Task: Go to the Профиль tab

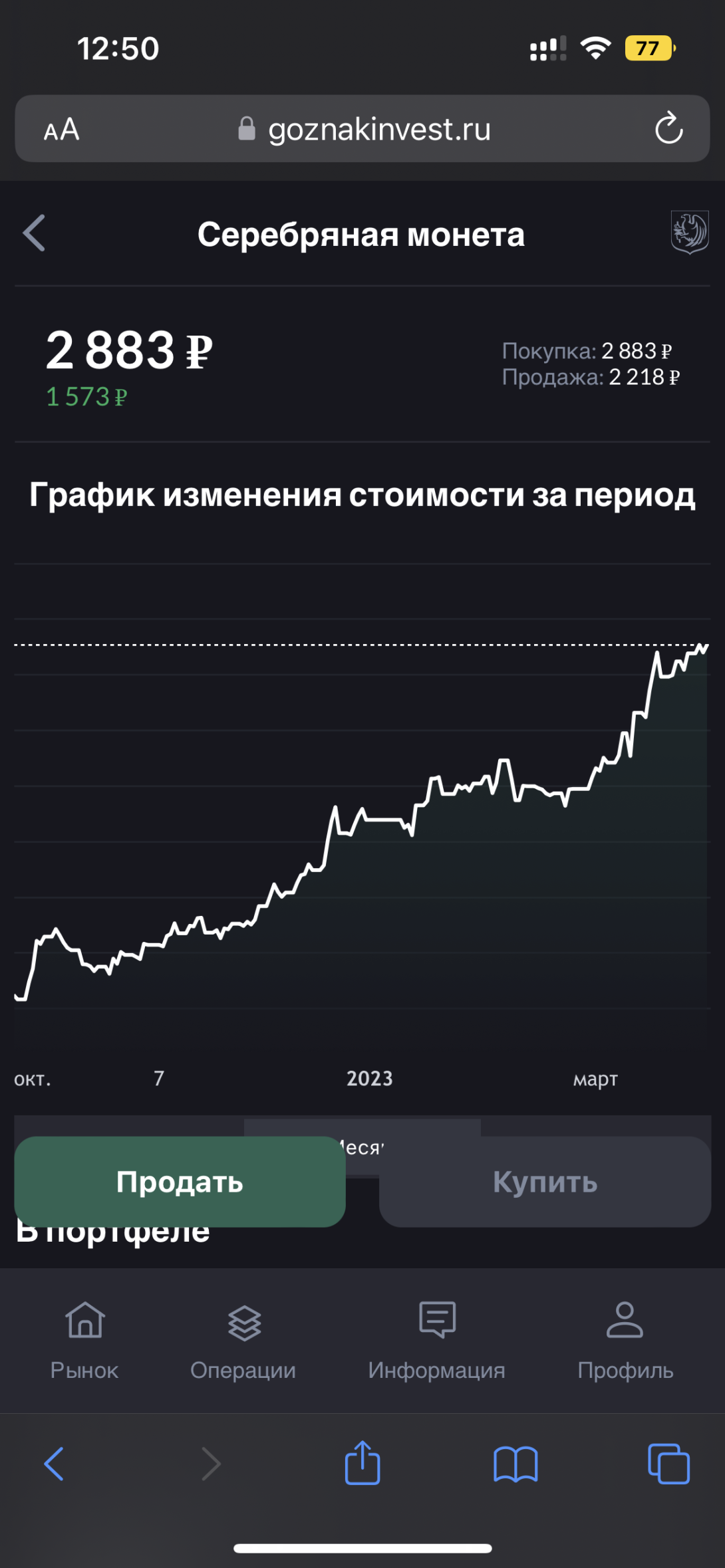Action: click(x=625, y=1340)
